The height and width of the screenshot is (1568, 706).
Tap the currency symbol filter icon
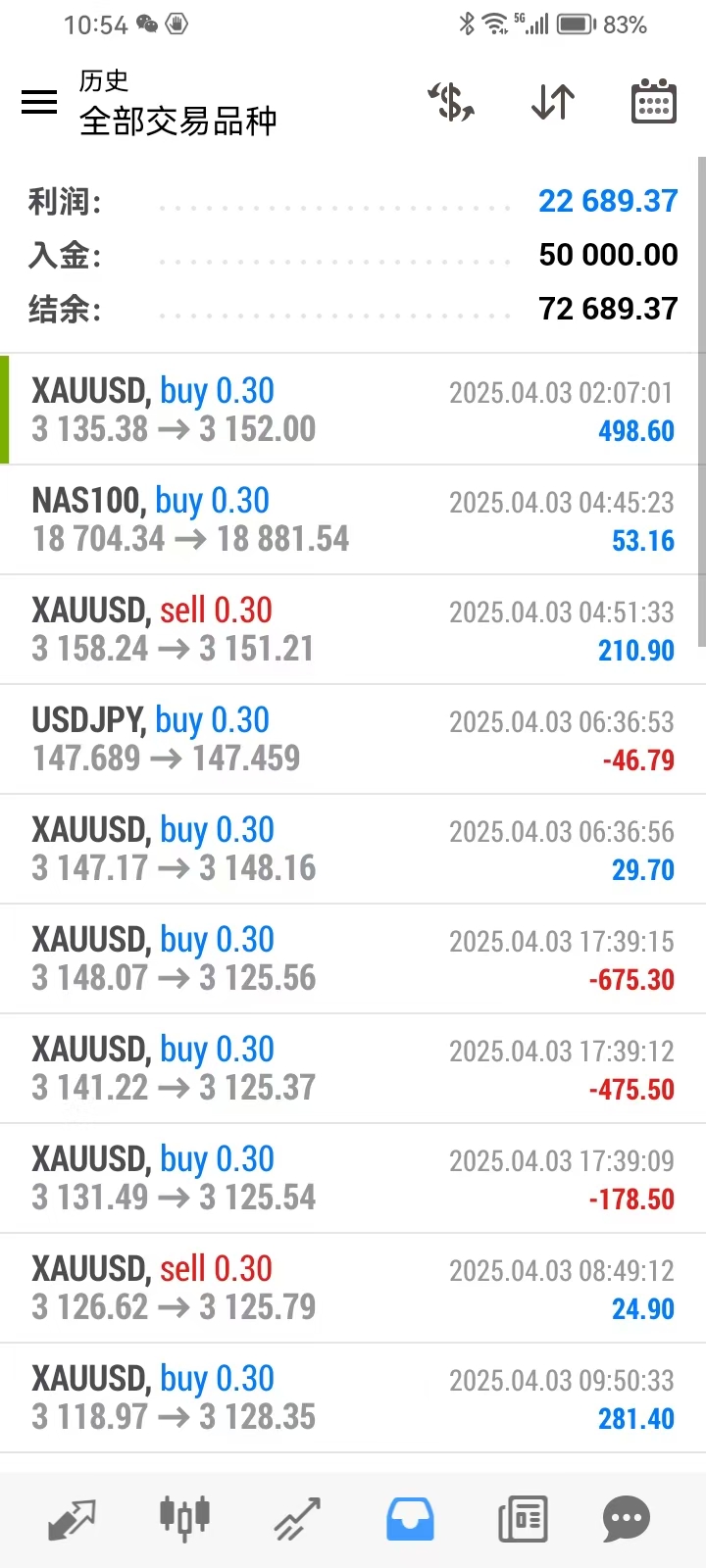pyautogui.click(x=451, y=102)
